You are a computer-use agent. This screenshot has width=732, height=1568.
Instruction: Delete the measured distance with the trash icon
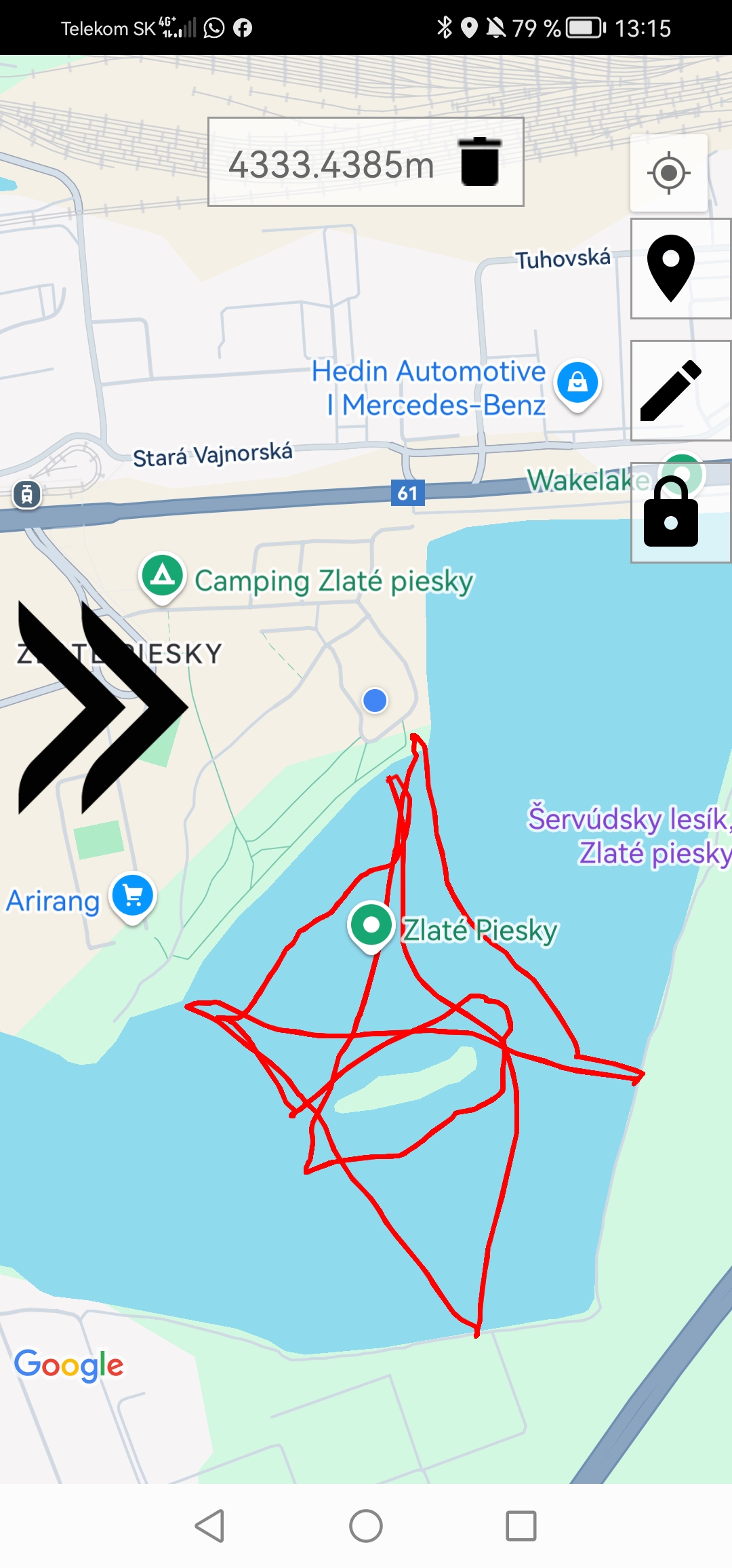pos(480,161)
